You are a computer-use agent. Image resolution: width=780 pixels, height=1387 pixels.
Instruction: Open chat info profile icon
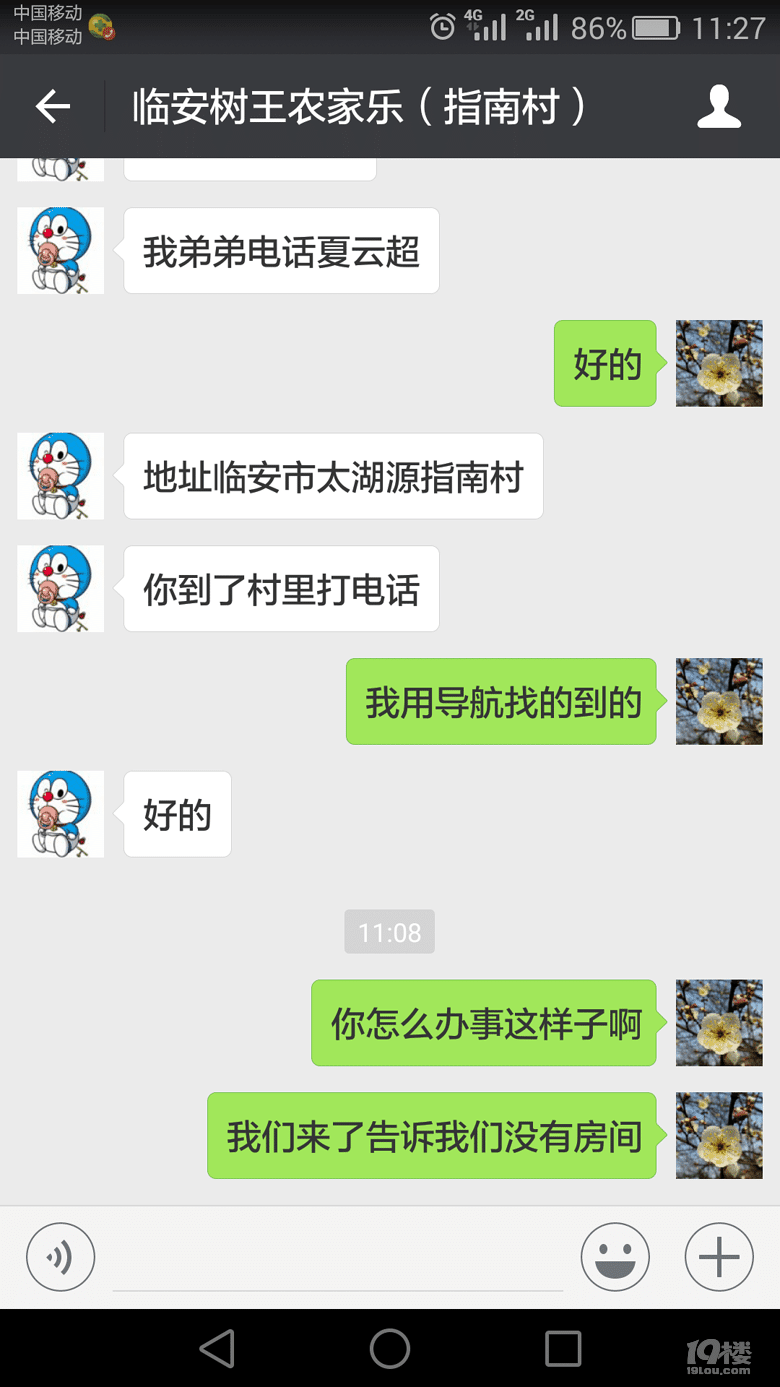click(719, 107)
